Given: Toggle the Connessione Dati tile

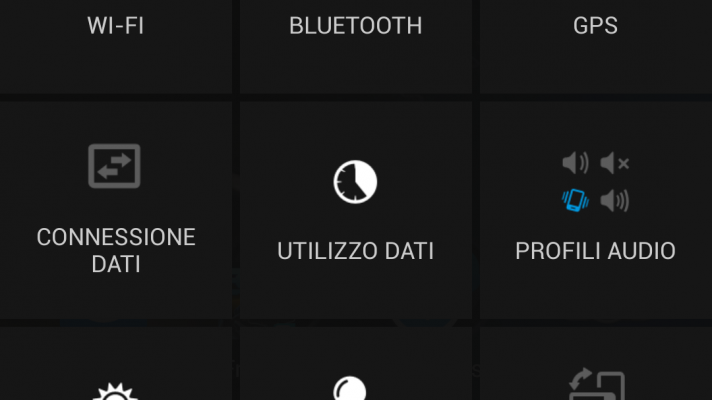Looking at the screenshot, I should point(116,208).
